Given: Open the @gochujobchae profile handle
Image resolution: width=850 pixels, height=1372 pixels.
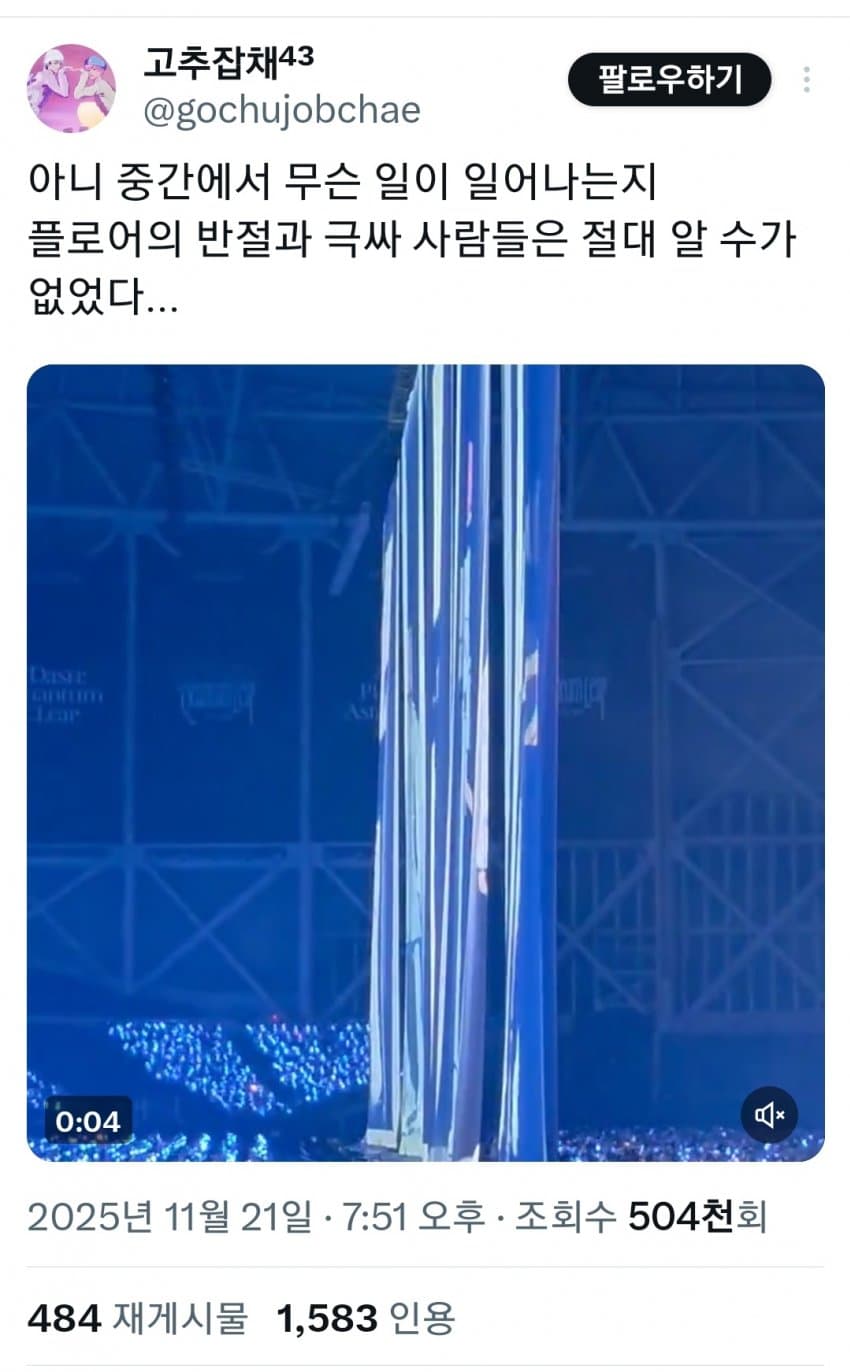Looking at the screenshot, I should click(x=282, y=111).
